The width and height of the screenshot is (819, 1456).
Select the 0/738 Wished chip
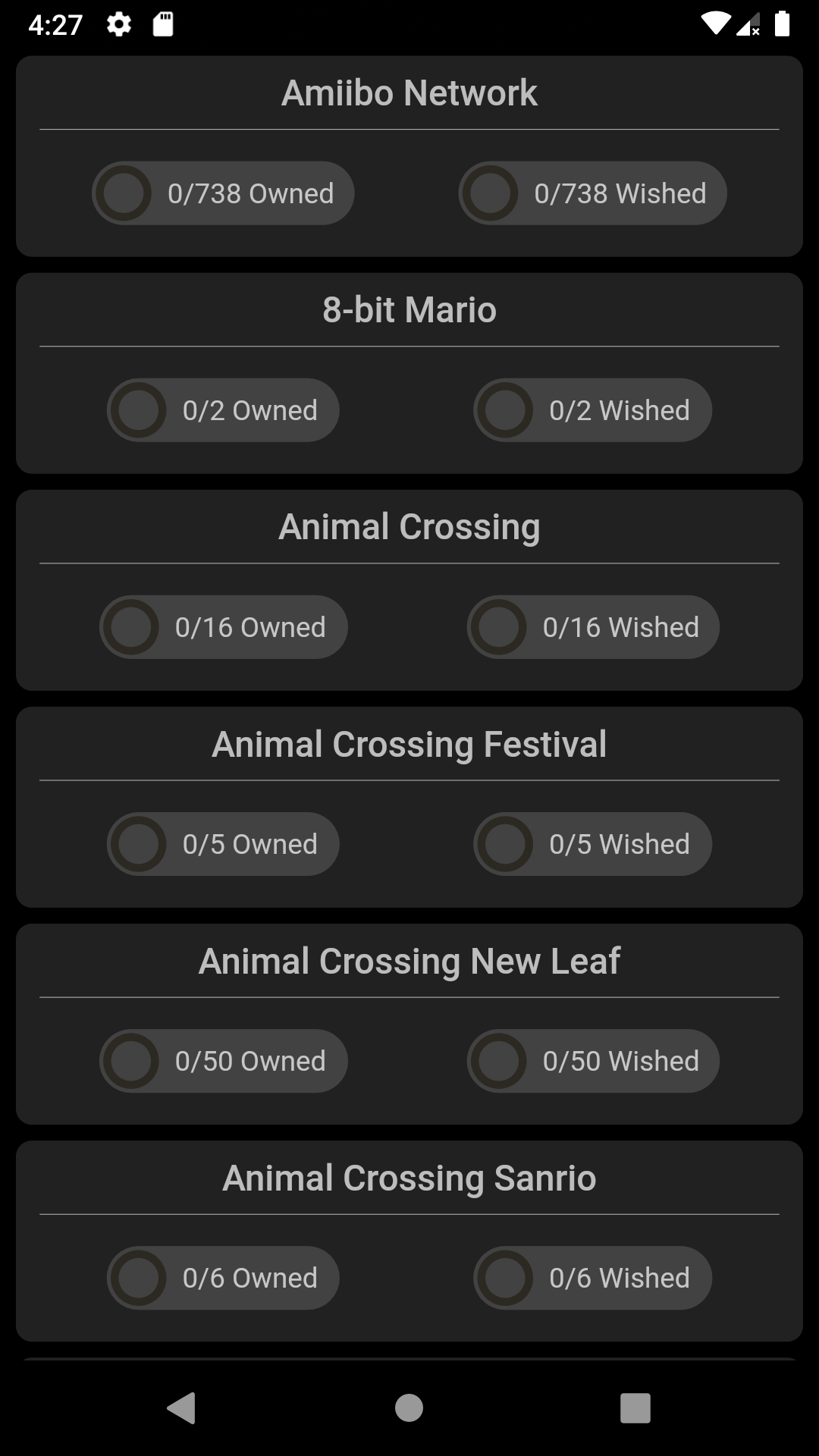(x=592, y=193)
